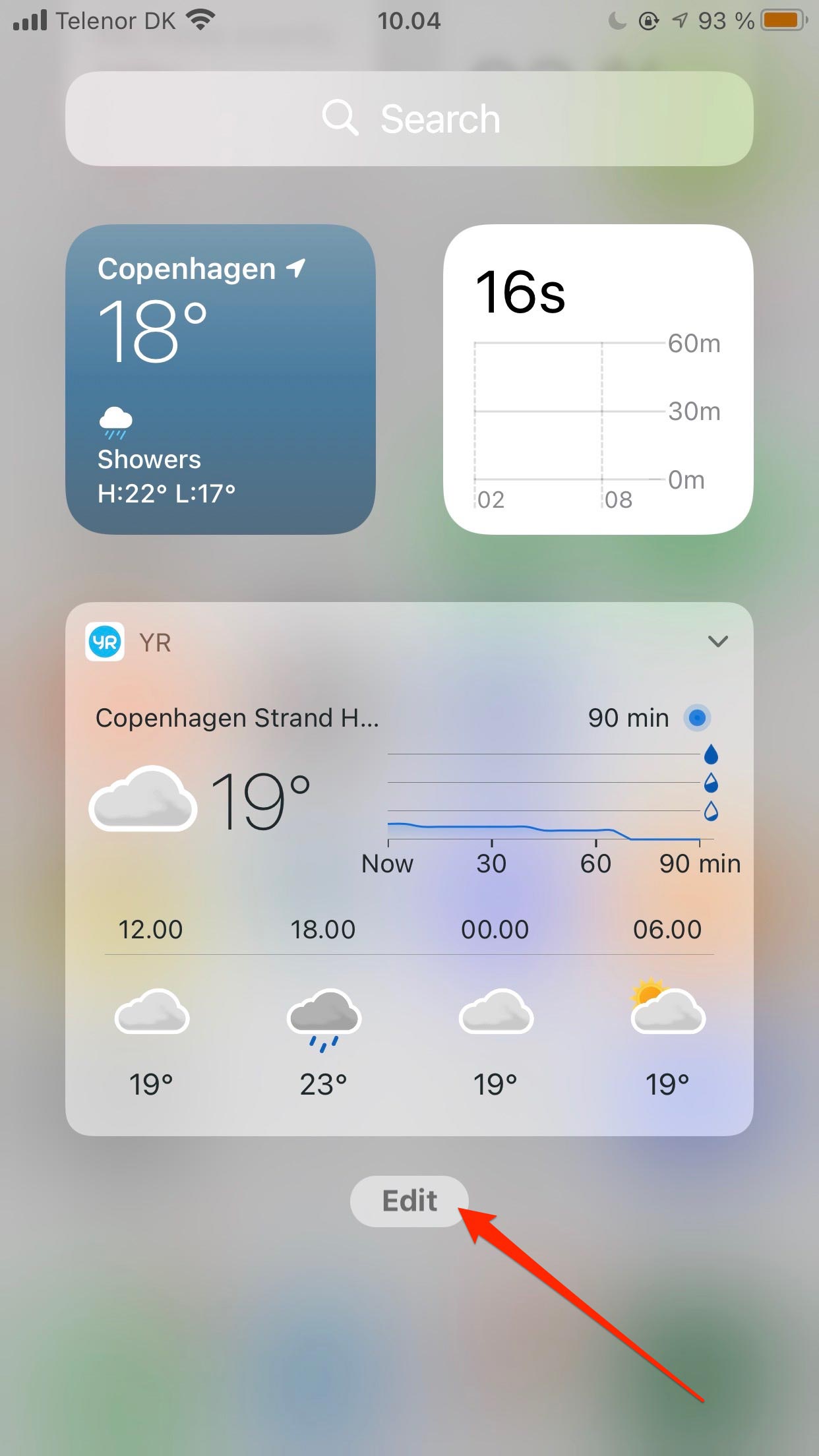Collapse the YR widget with its chevron
819x1456 pixels.
point(718,640)
